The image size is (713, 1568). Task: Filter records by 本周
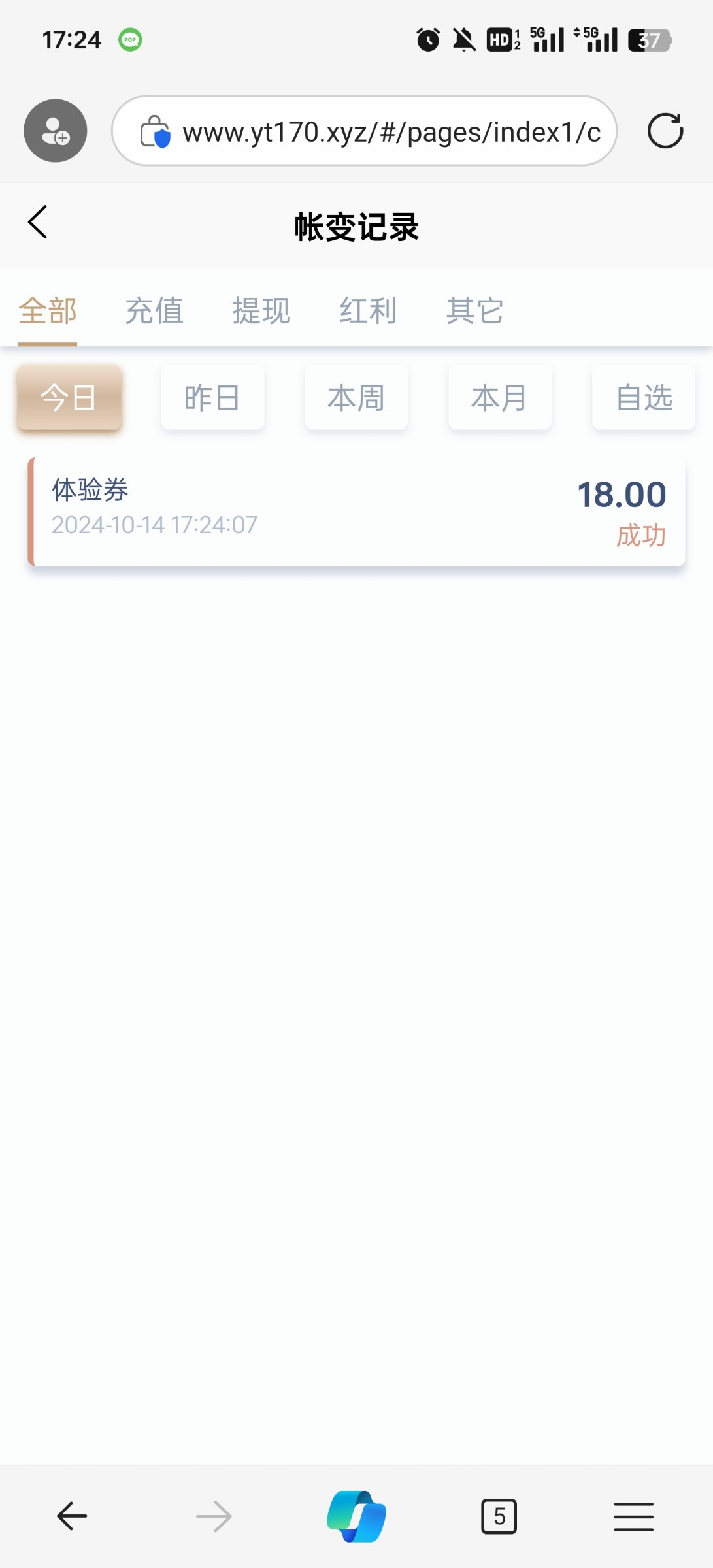356,397
